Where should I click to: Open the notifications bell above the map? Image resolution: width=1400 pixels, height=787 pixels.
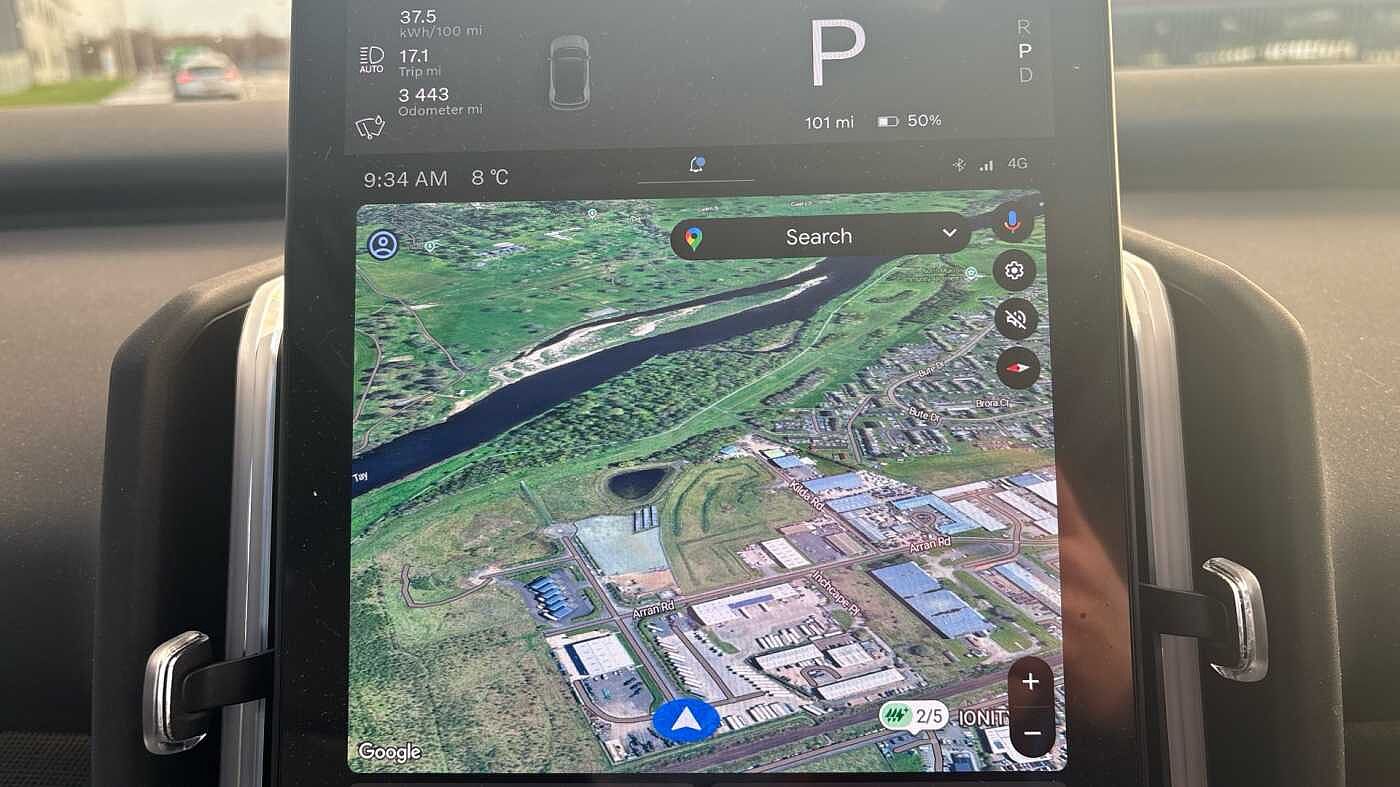[x=697, y=165]
